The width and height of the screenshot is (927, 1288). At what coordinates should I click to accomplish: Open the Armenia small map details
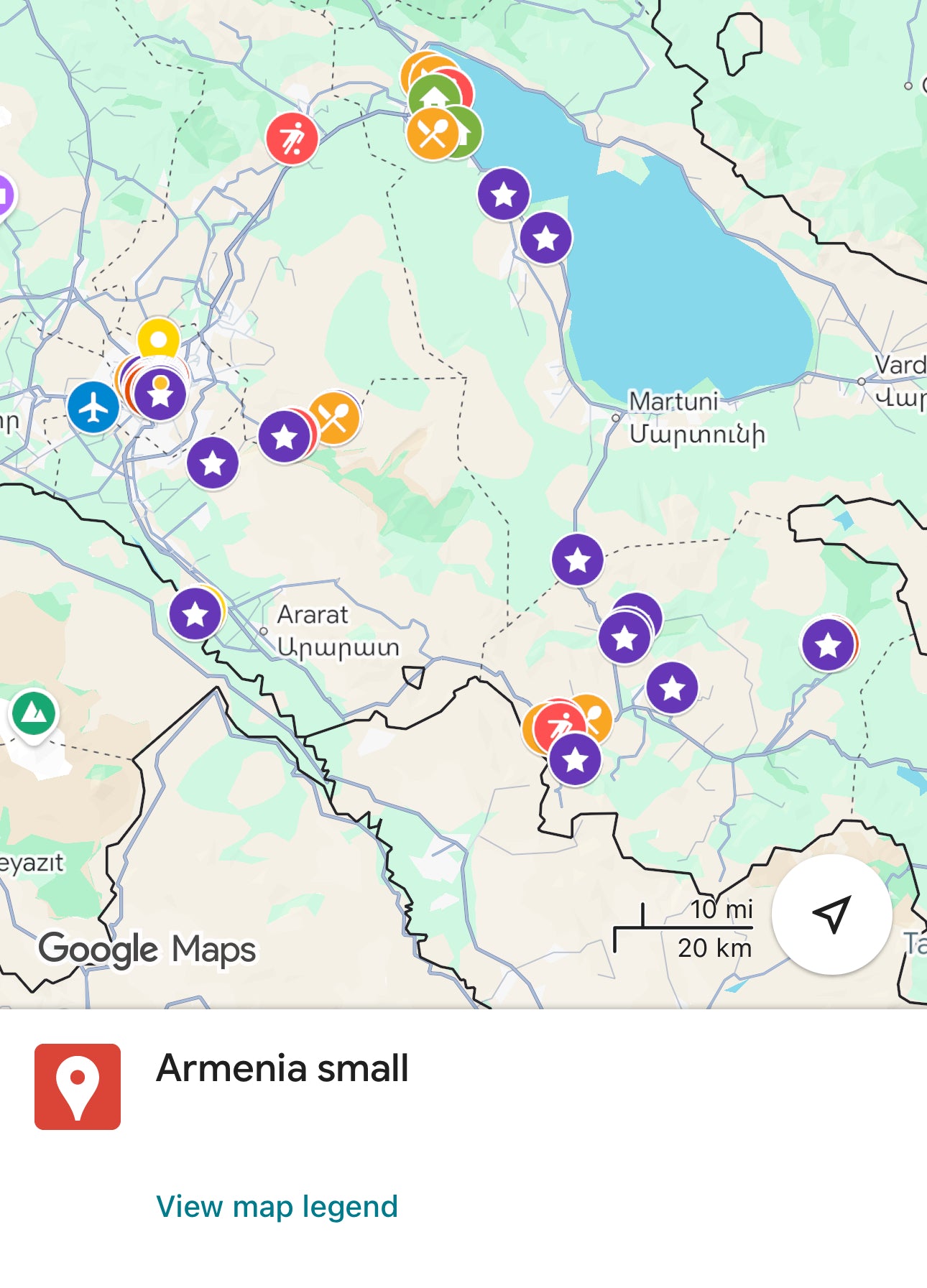(282, 1068)
